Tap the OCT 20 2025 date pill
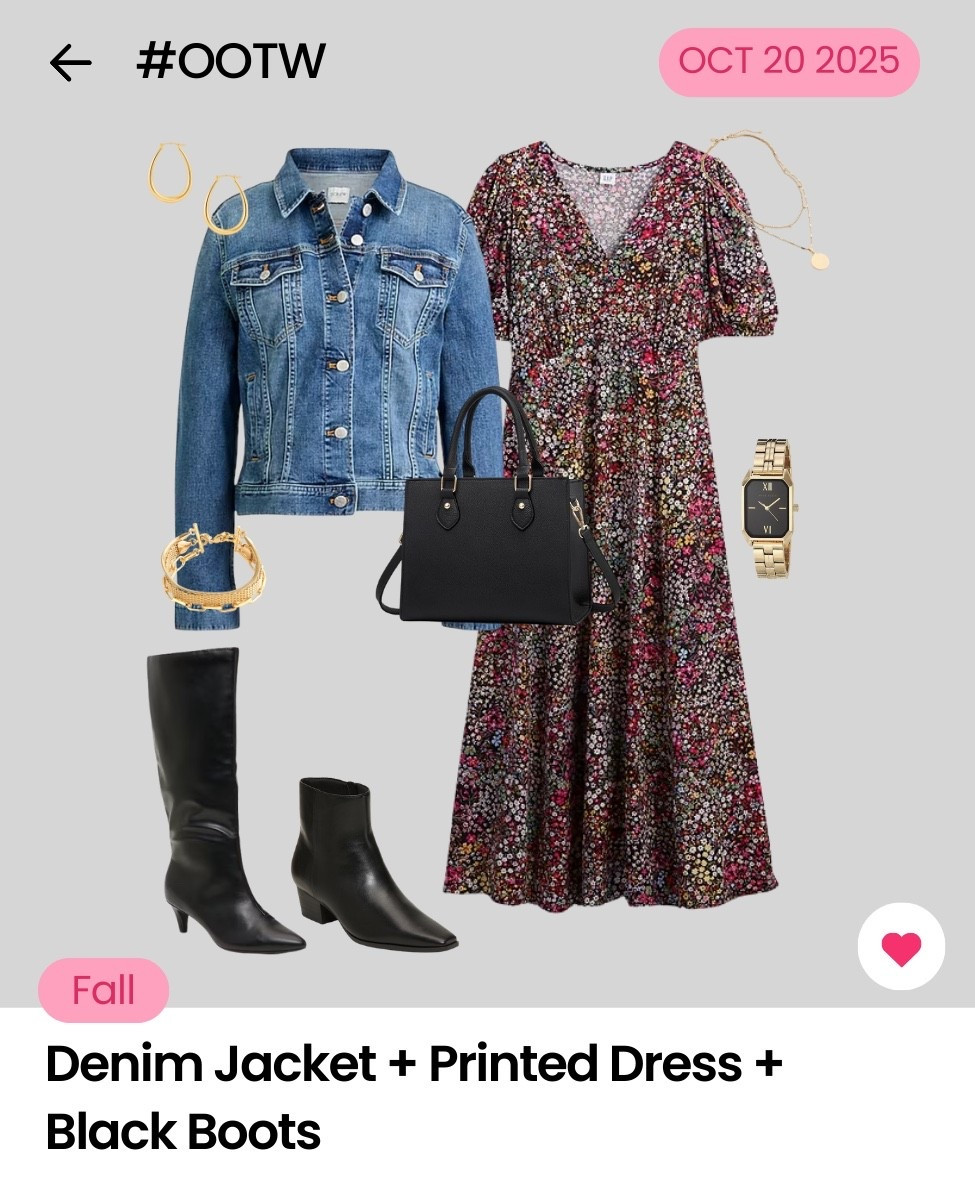 pyautogui.click(x=788, y=62)
